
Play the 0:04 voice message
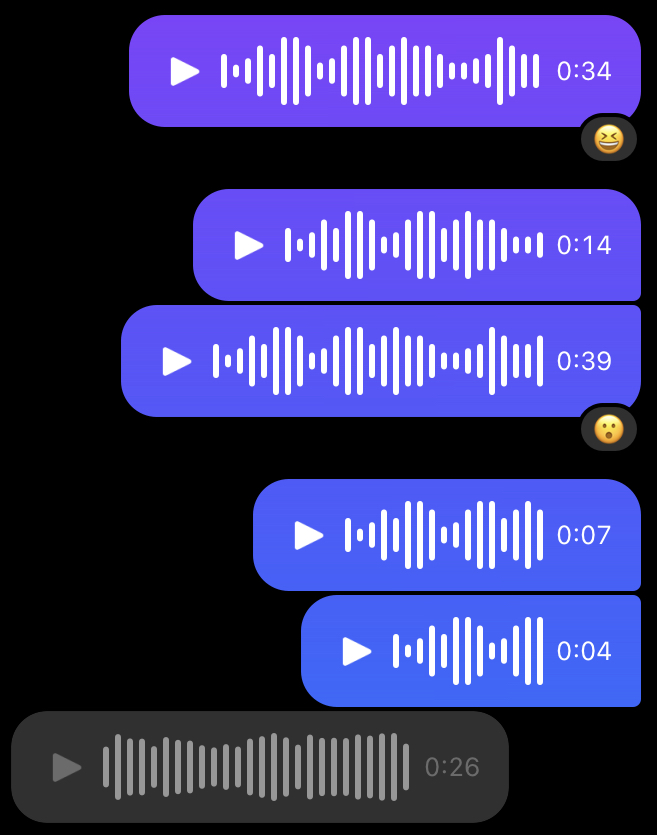[356, 651]
